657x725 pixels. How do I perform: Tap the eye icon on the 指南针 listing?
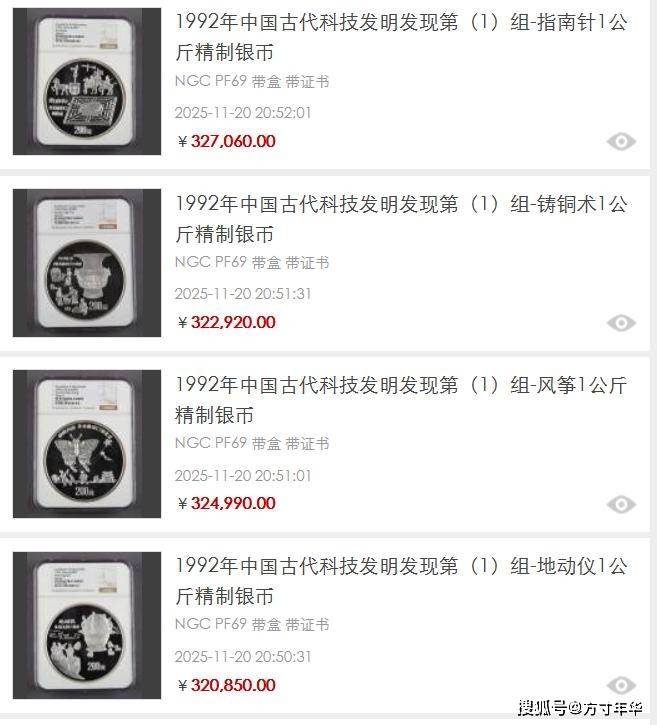(621, 142)
